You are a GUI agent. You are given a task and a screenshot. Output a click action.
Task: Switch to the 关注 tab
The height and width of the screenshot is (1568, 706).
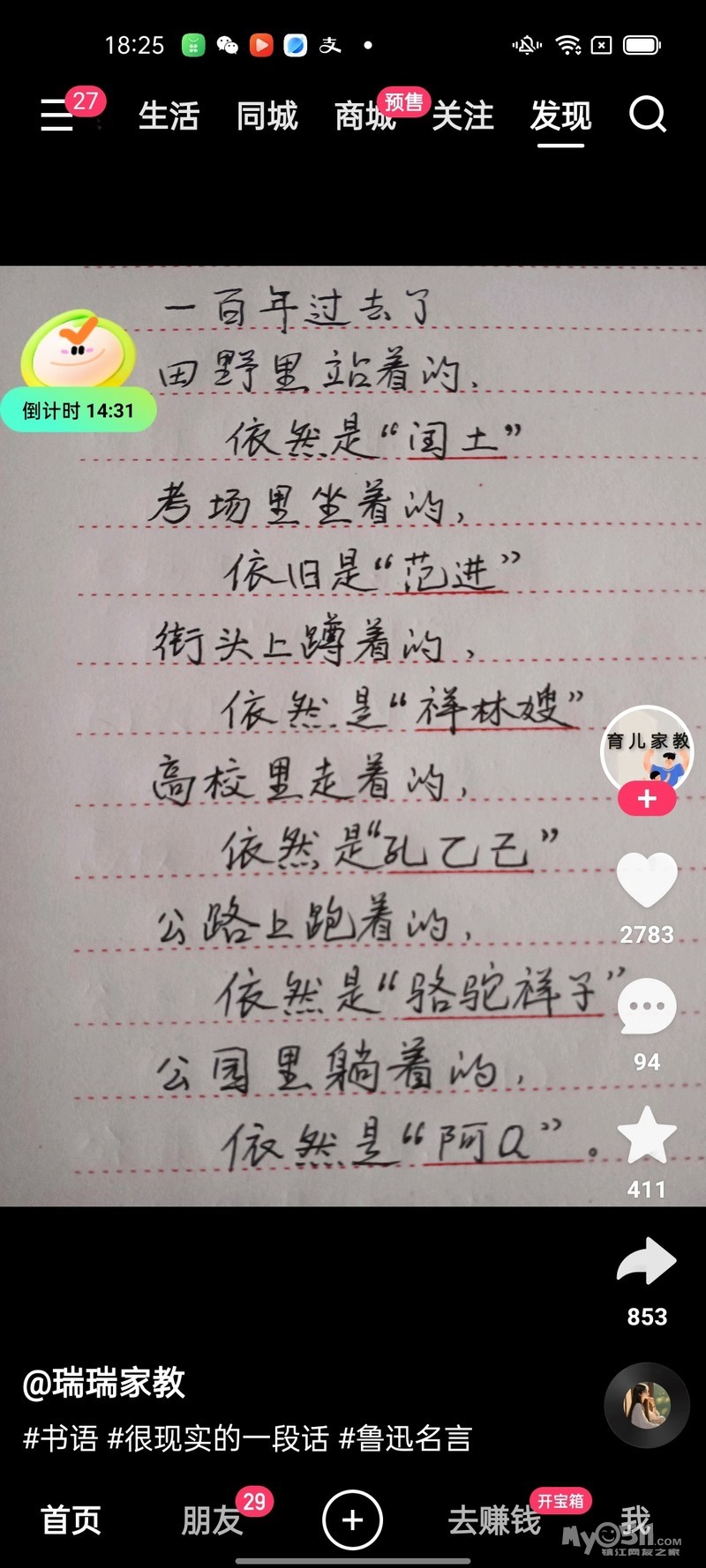(462, 116)
